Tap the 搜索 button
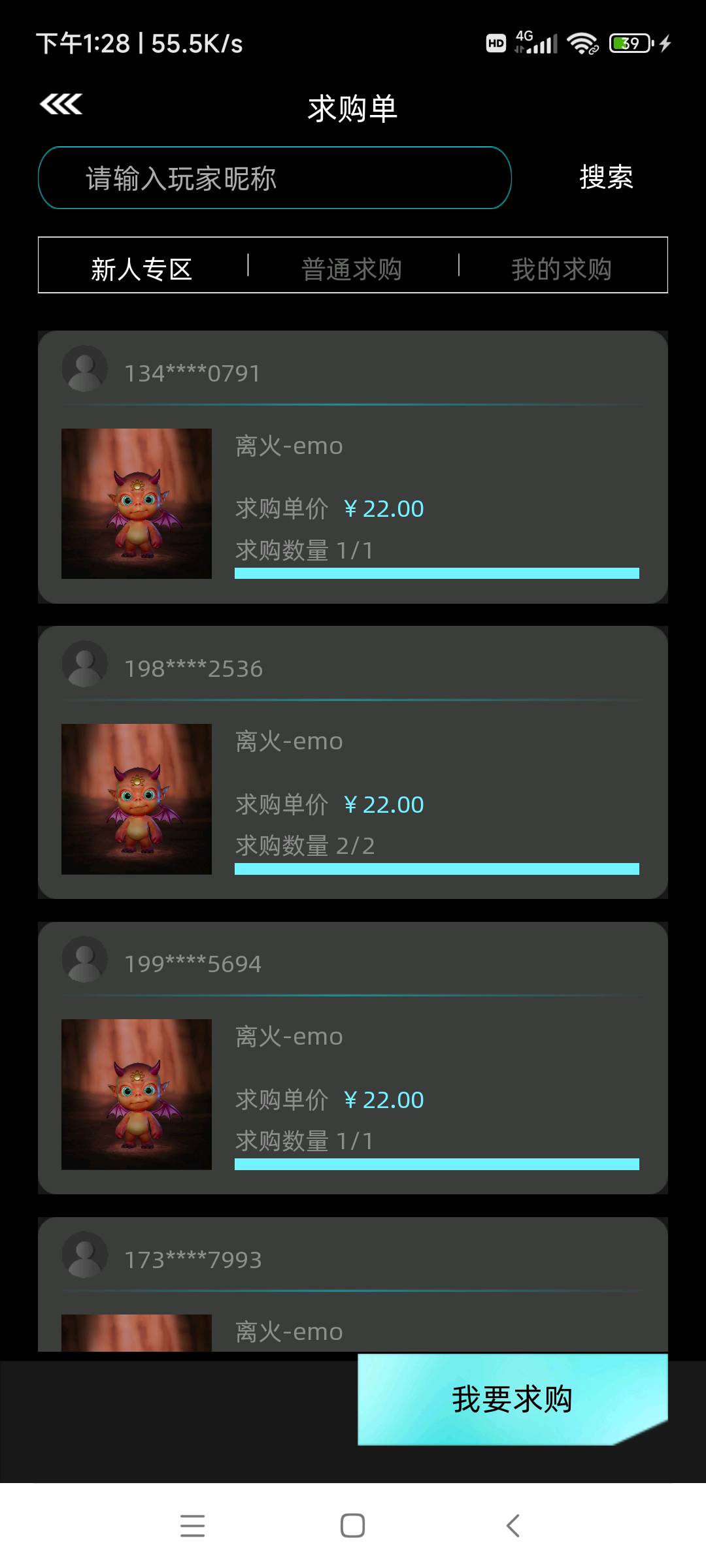706x1568 pixels. click(606, 178)
